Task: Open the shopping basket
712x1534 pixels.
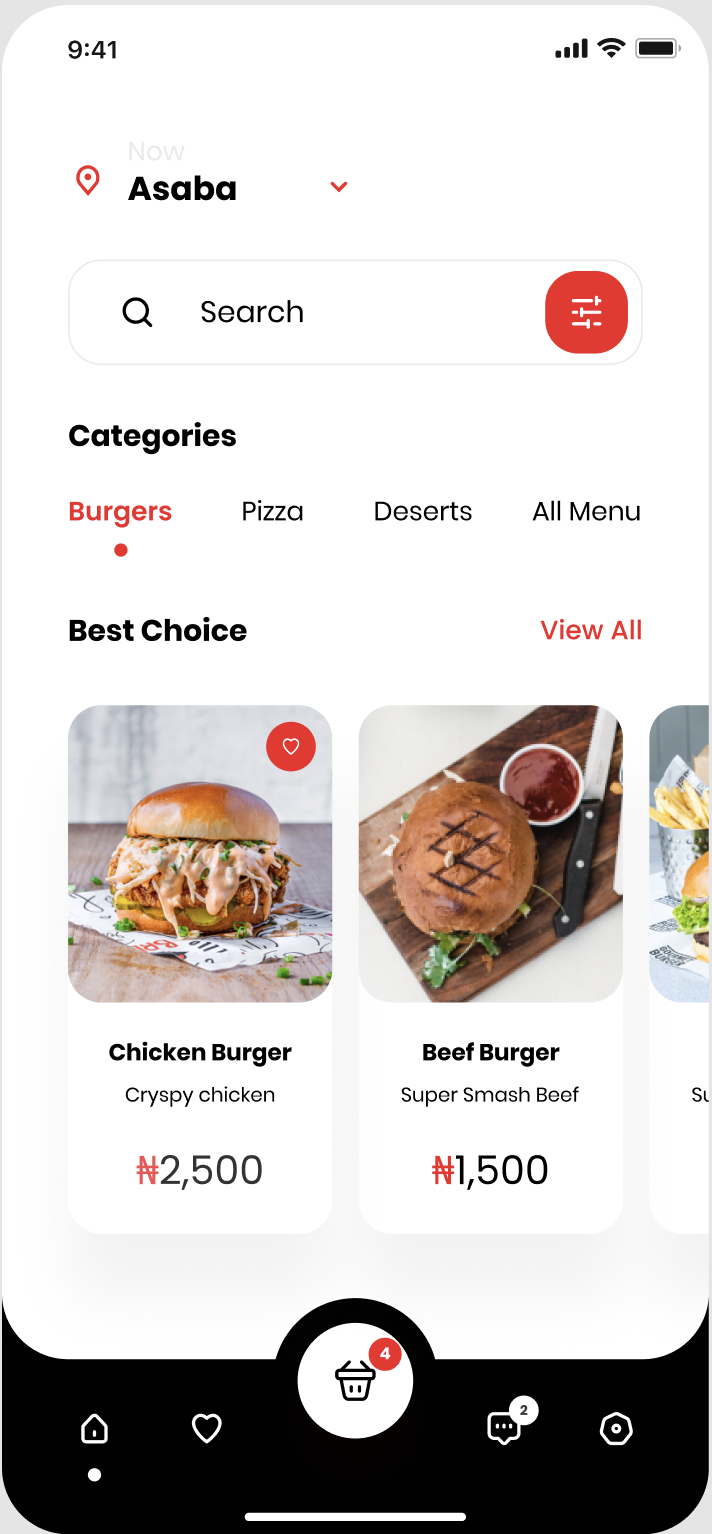Action: coord(355,1383)
